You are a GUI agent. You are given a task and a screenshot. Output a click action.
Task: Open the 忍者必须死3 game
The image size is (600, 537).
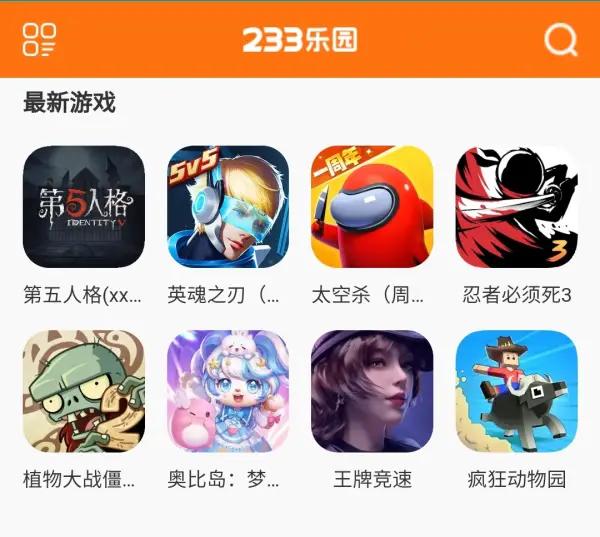click(x=516, y=207)
